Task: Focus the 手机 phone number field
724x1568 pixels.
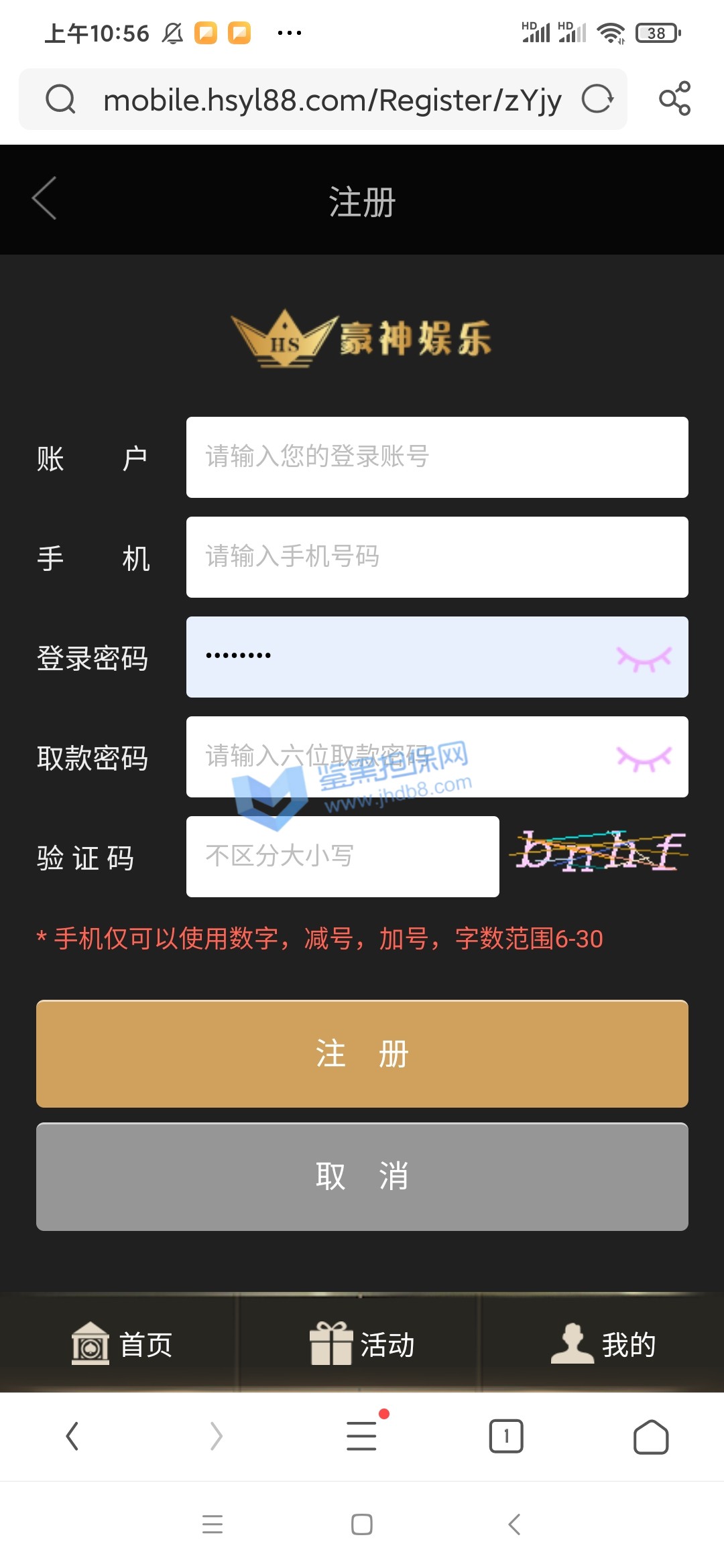Action: tap(436, 557)
